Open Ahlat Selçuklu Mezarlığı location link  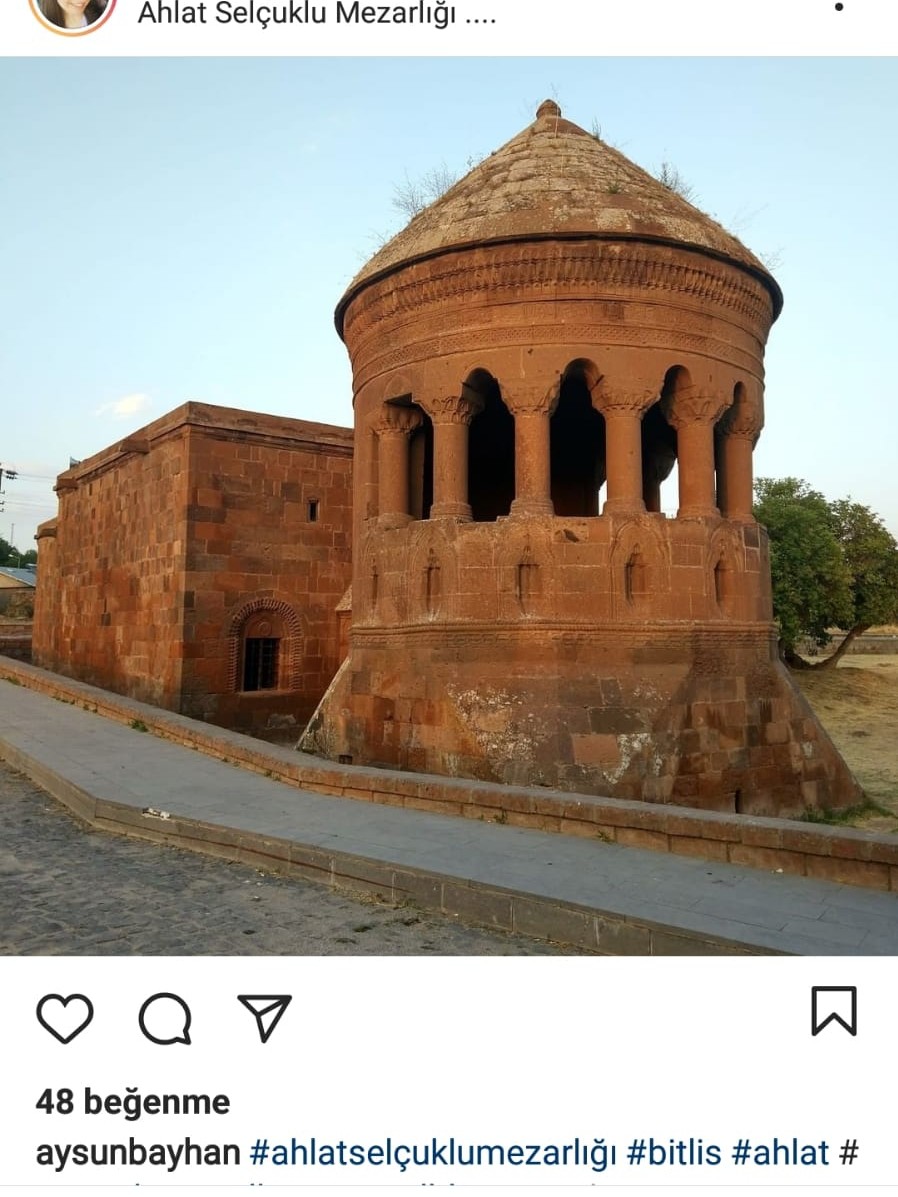point(316,14)
